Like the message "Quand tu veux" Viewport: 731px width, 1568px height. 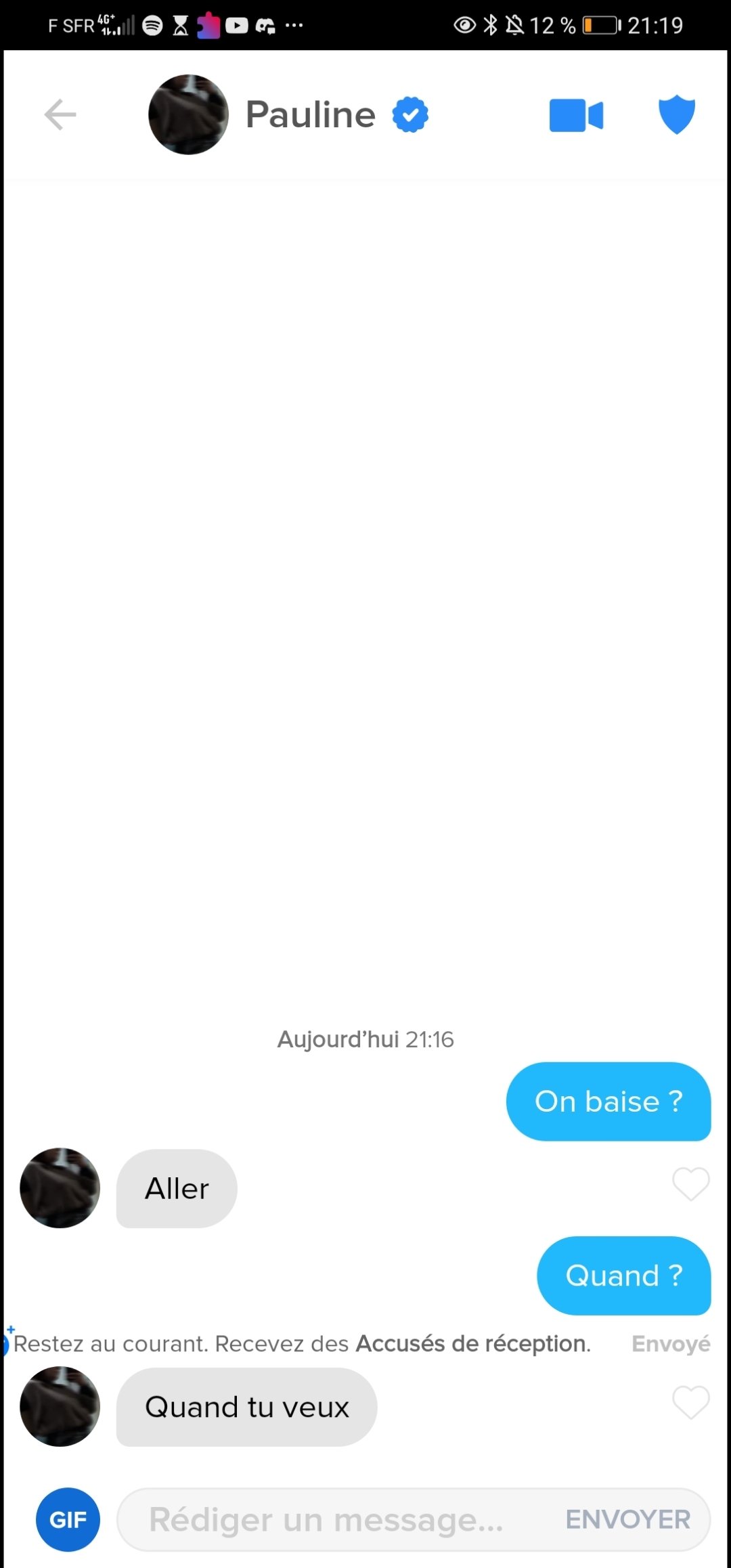coord(690,1402)
